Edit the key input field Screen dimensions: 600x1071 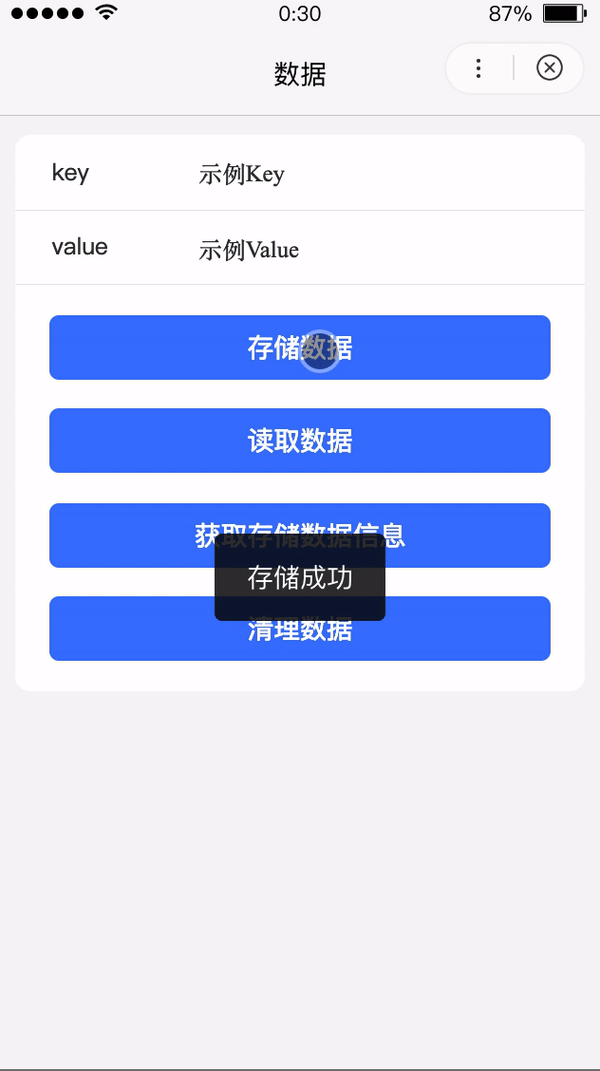pyautogui.click(x=380, y=174)
